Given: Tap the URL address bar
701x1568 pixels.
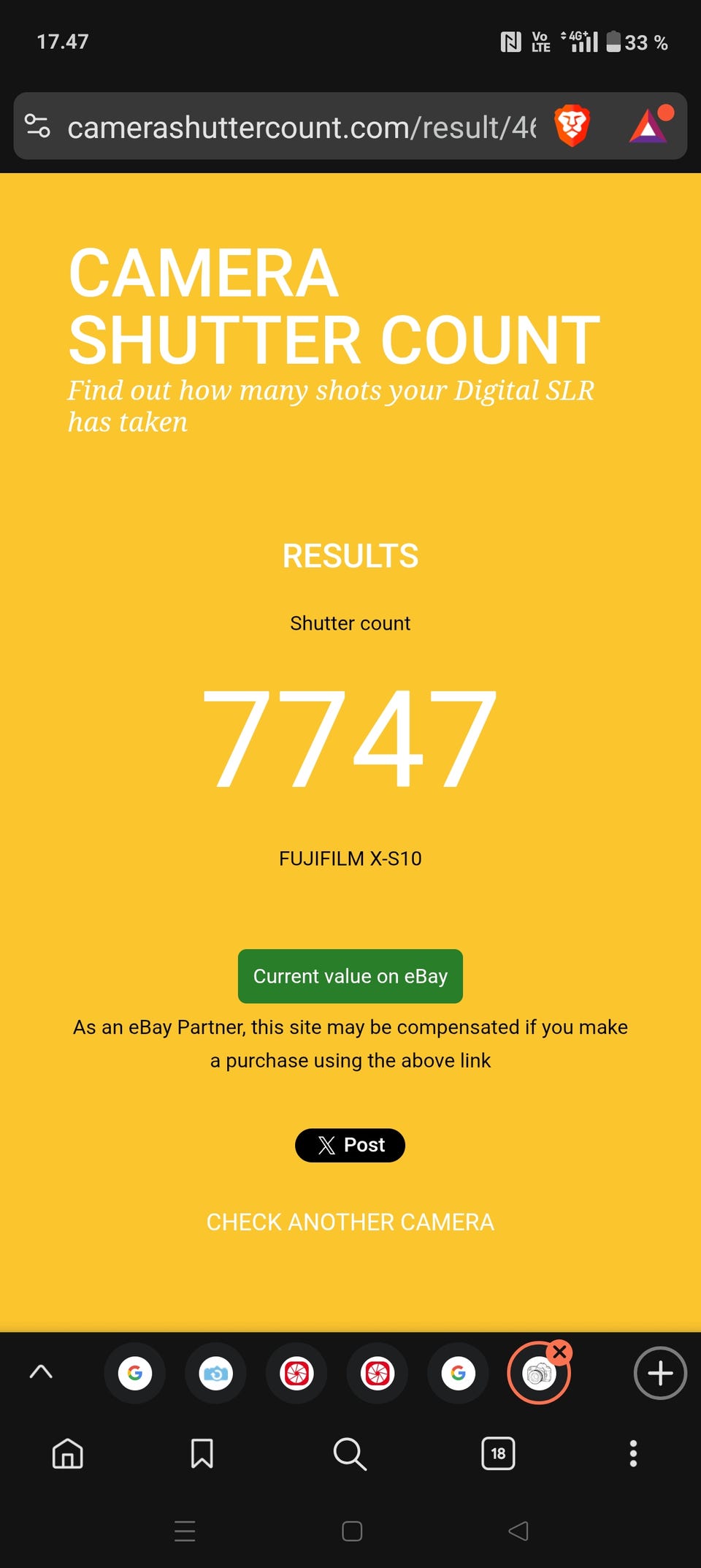Looking at the screenshot, I should pos(299,127).
